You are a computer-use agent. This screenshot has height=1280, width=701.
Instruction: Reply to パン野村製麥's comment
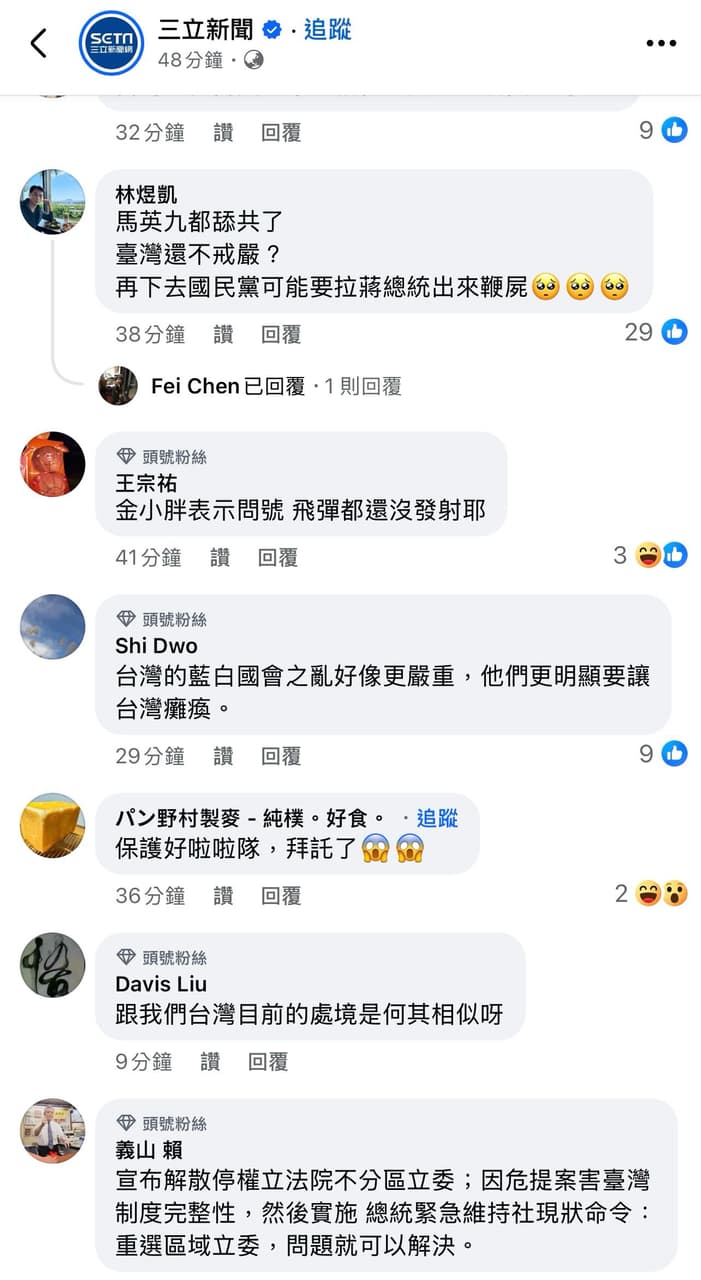tap(281, 895)
